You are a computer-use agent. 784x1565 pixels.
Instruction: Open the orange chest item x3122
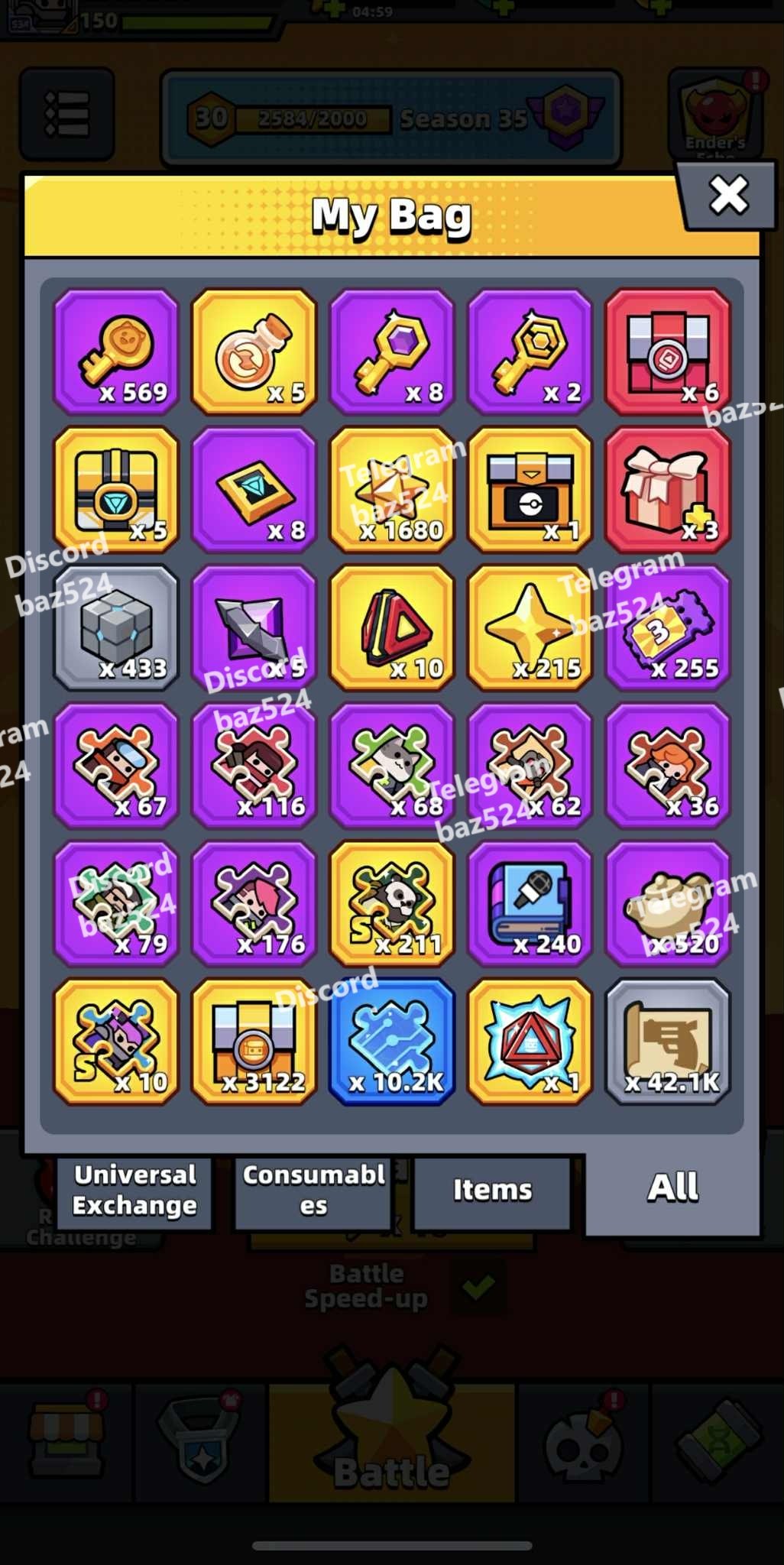[x=254, y=1042]
